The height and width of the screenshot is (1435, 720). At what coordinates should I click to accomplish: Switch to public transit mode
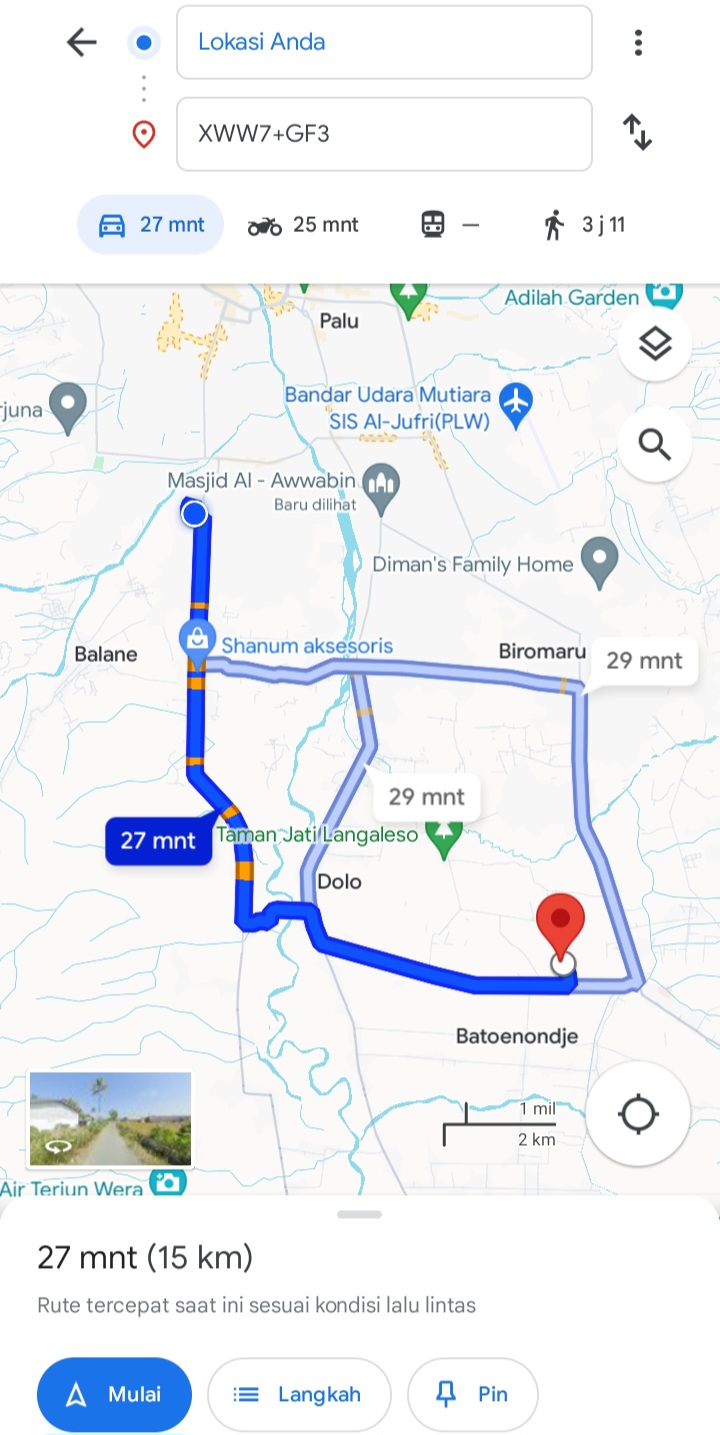tap(450, 225)
